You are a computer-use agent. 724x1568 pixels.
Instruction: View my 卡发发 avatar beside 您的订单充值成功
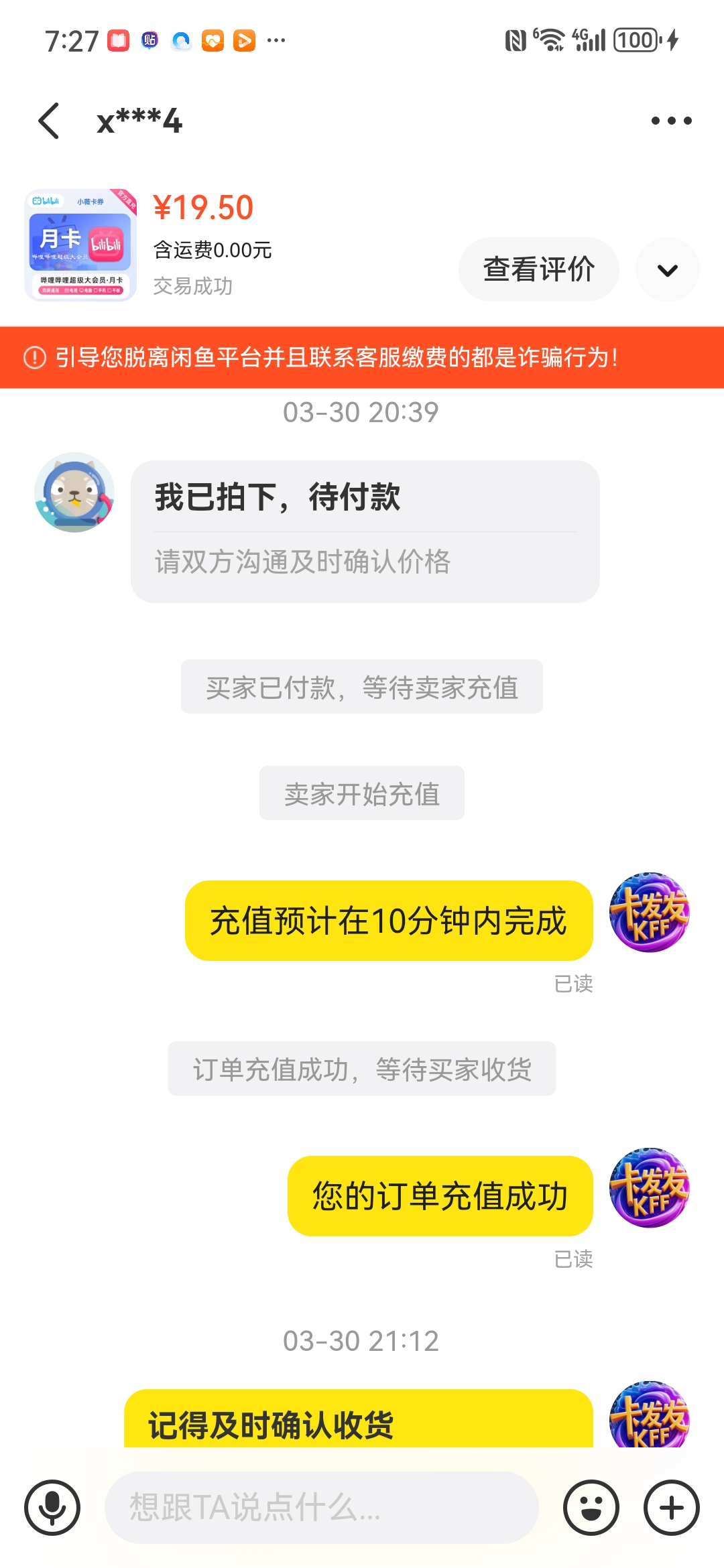click(649, 1187)
